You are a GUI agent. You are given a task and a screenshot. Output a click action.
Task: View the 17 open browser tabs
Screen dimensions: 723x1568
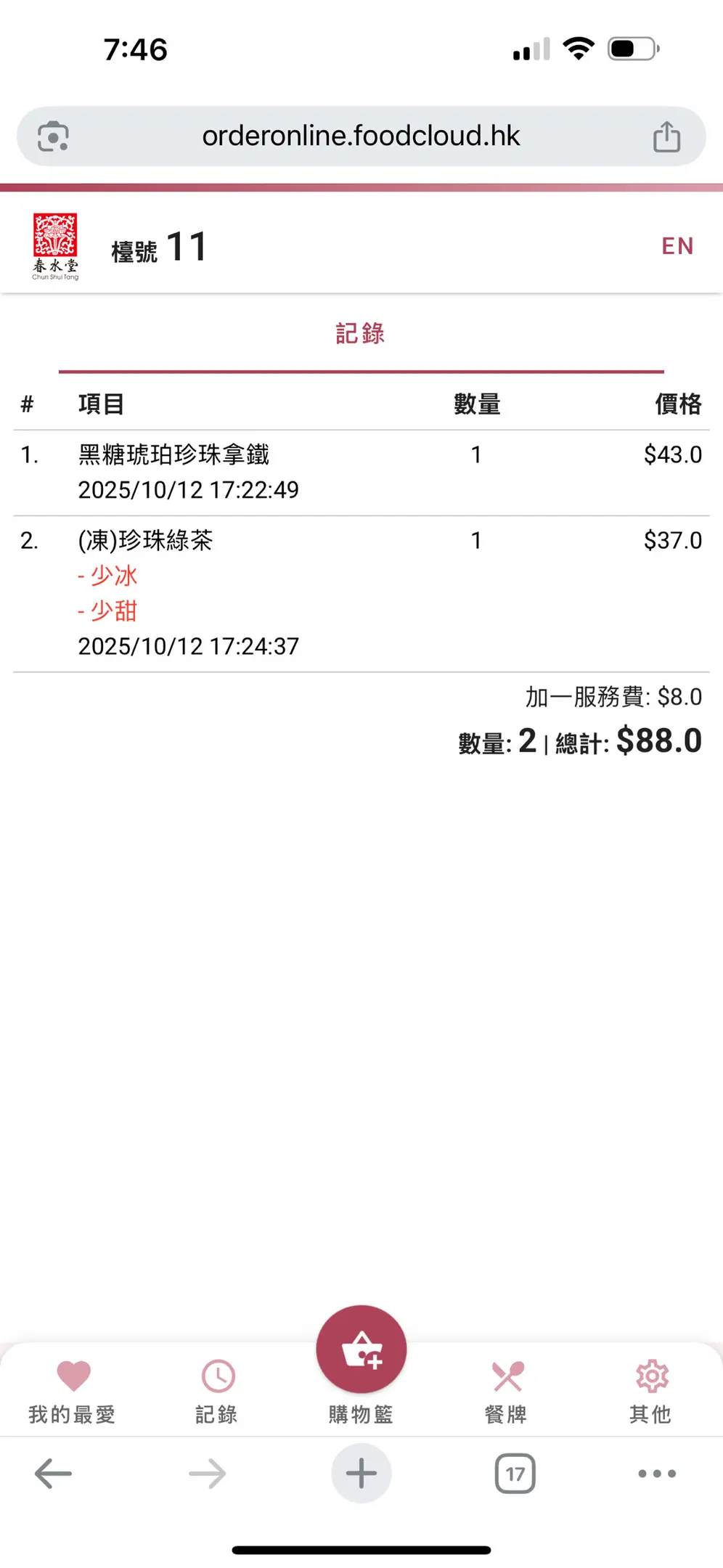[x=515, y=1474]
